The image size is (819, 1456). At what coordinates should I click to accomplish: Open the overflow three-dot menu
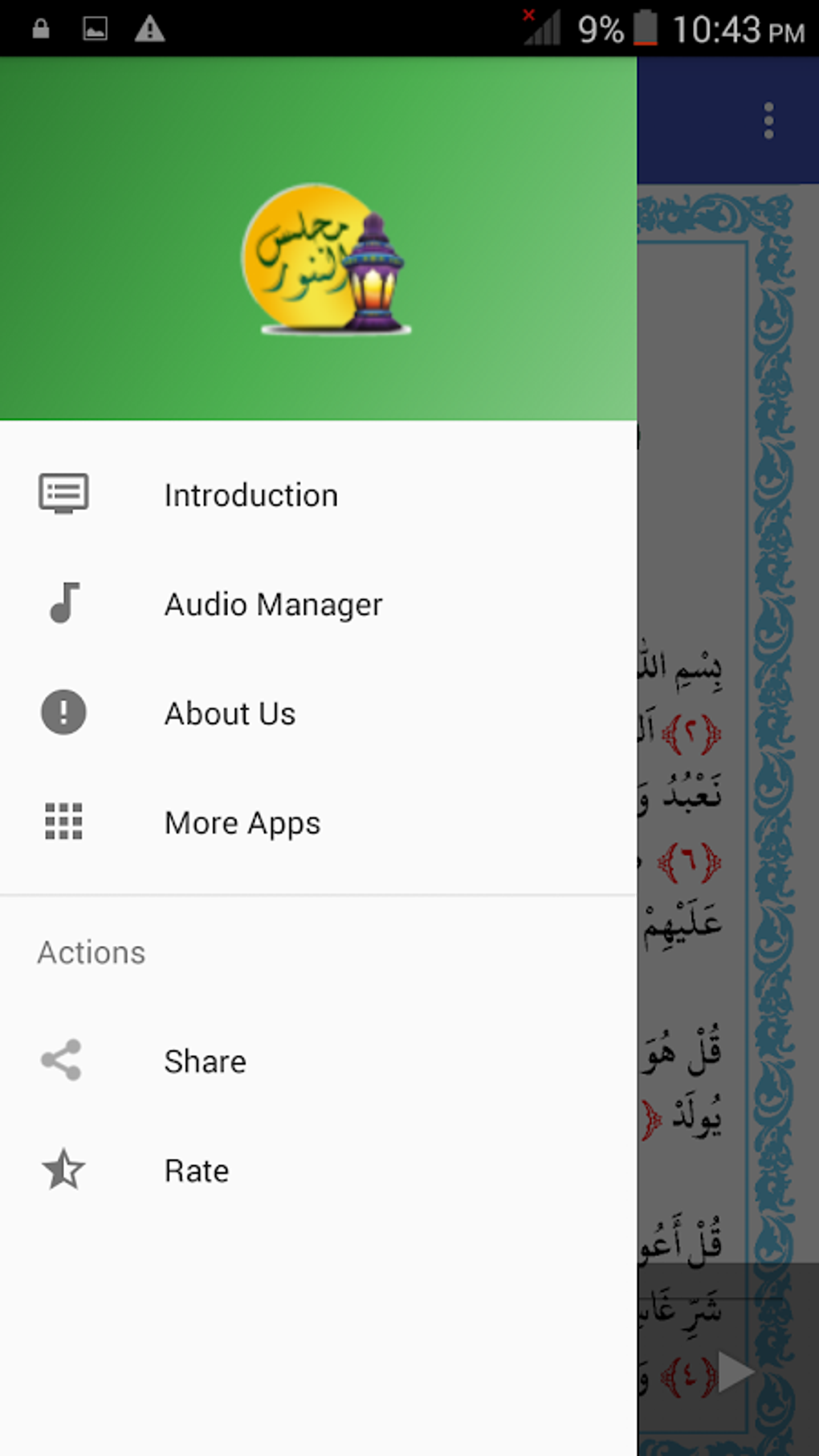pos(768,120)
